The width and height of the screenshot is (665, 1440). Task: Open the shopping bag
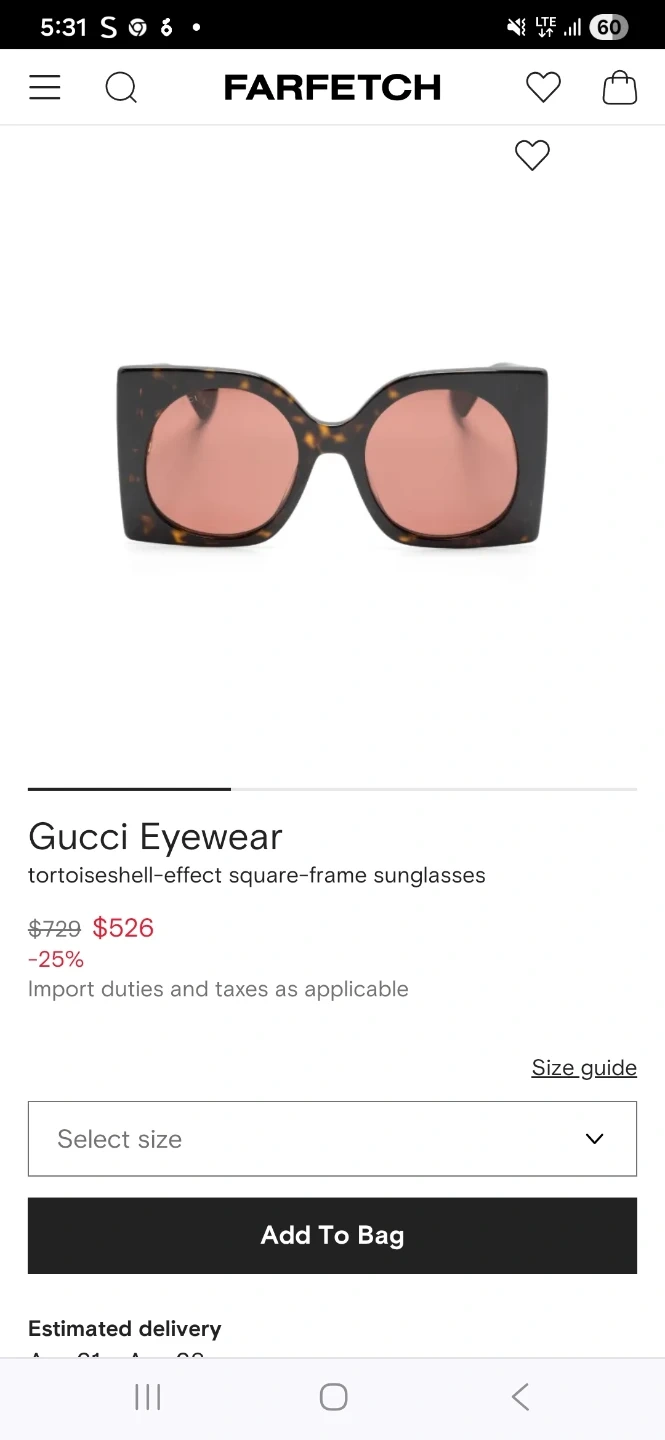tap(619, 88)
